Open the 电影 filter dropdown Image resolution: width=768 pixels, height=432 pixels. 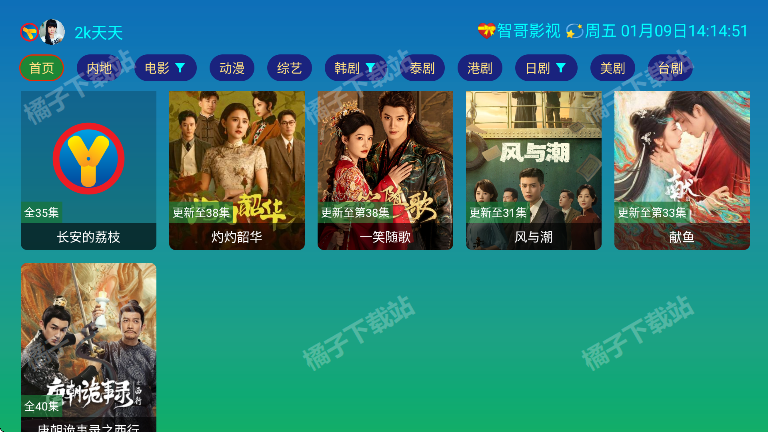[x=165, y=68]
